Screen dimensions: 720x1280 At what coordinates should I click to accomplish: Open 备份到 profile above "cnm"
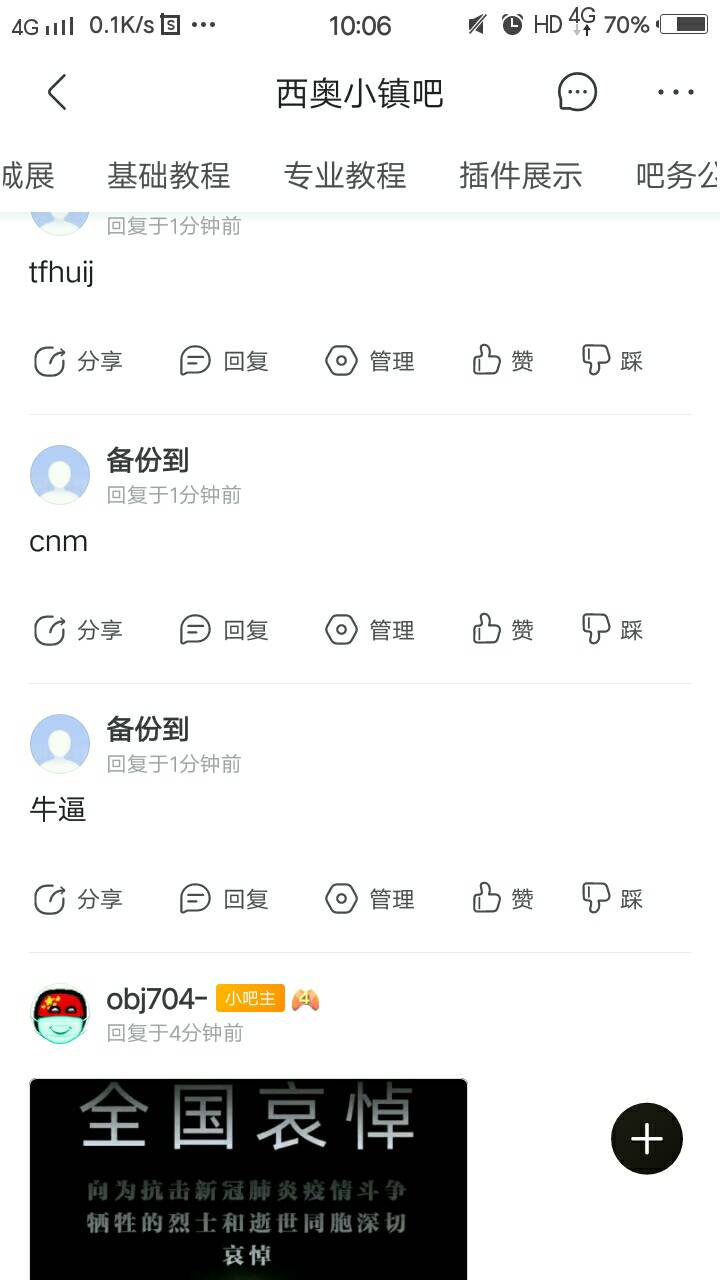point(147,461)
